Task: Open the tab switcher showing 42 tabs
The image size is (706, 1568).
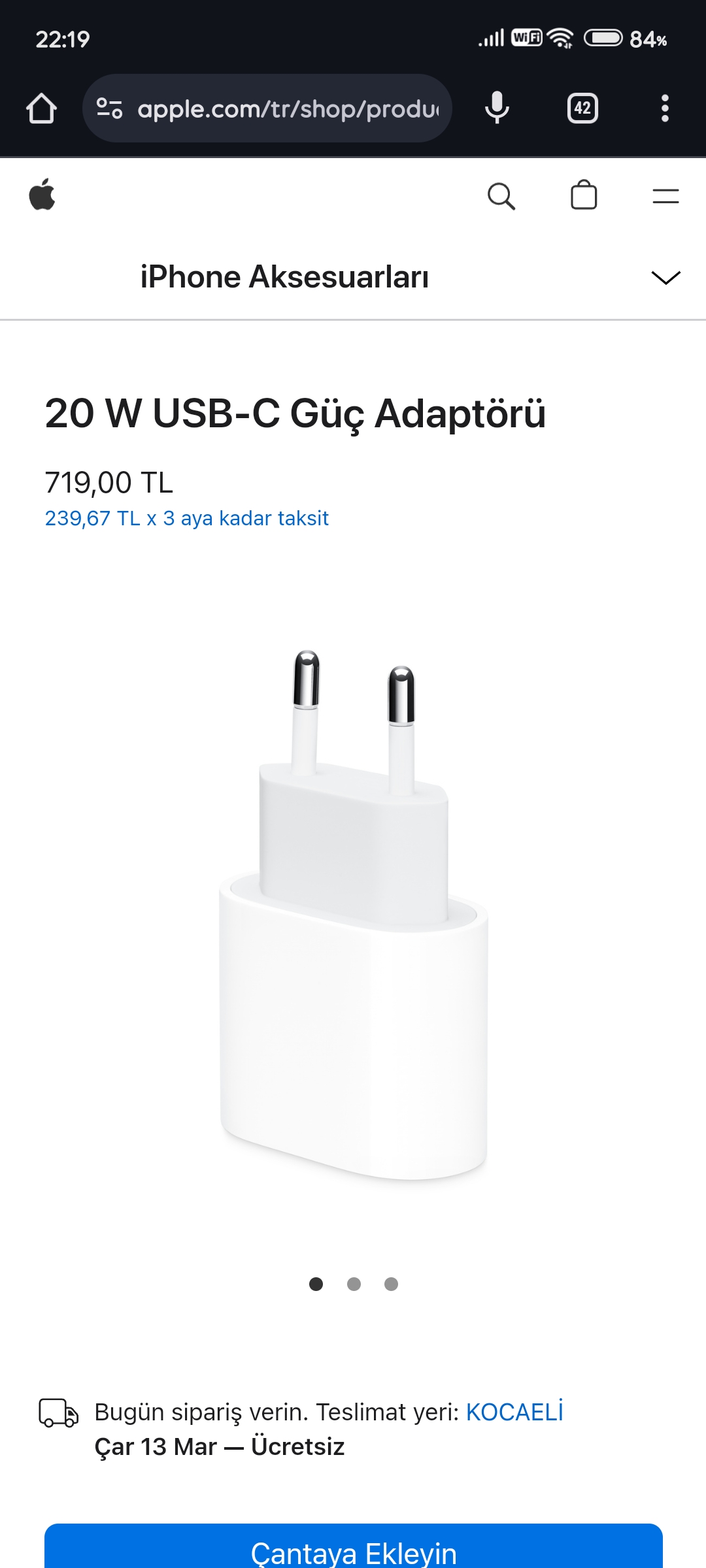Action: (582, 108)
